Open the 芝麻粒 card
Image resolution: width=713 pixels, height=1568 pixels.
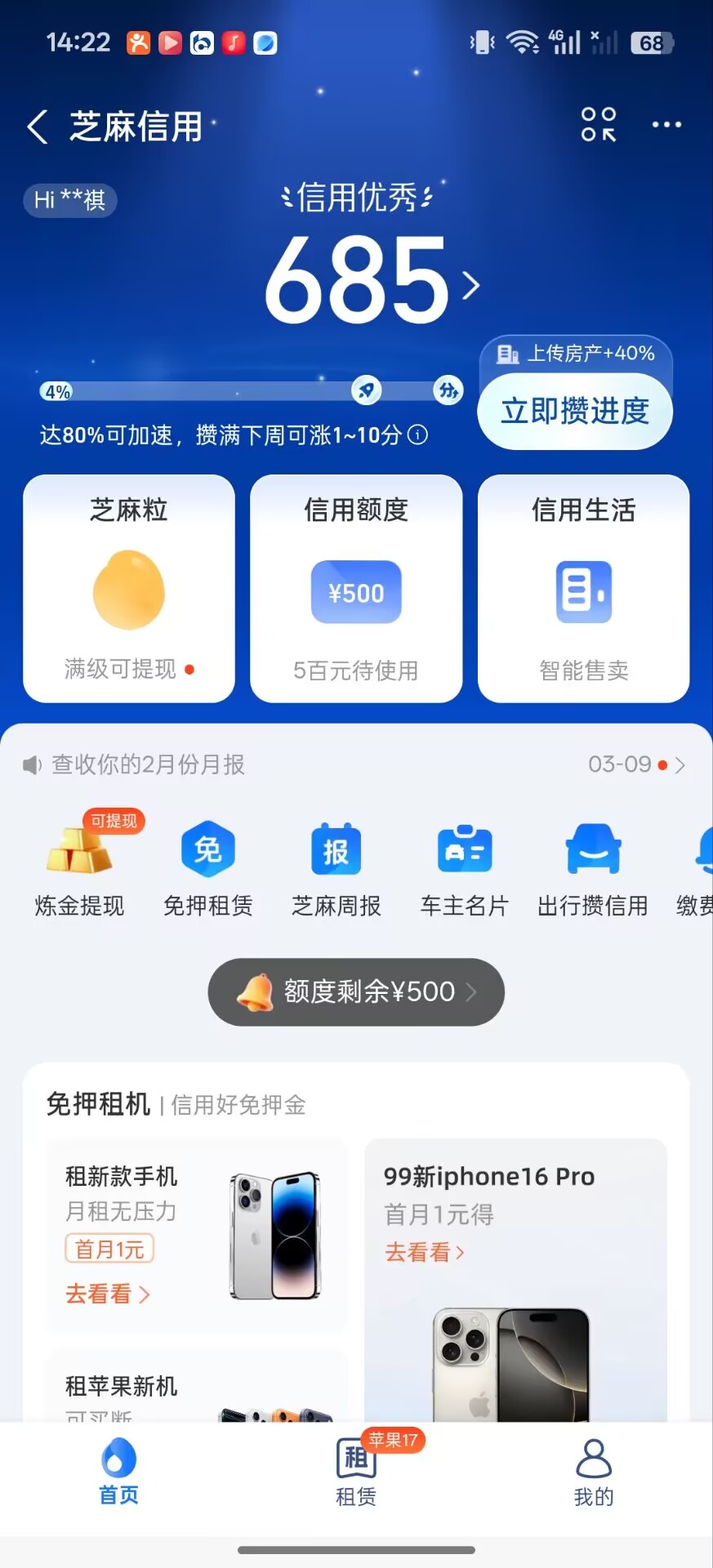tap(129, 589)
